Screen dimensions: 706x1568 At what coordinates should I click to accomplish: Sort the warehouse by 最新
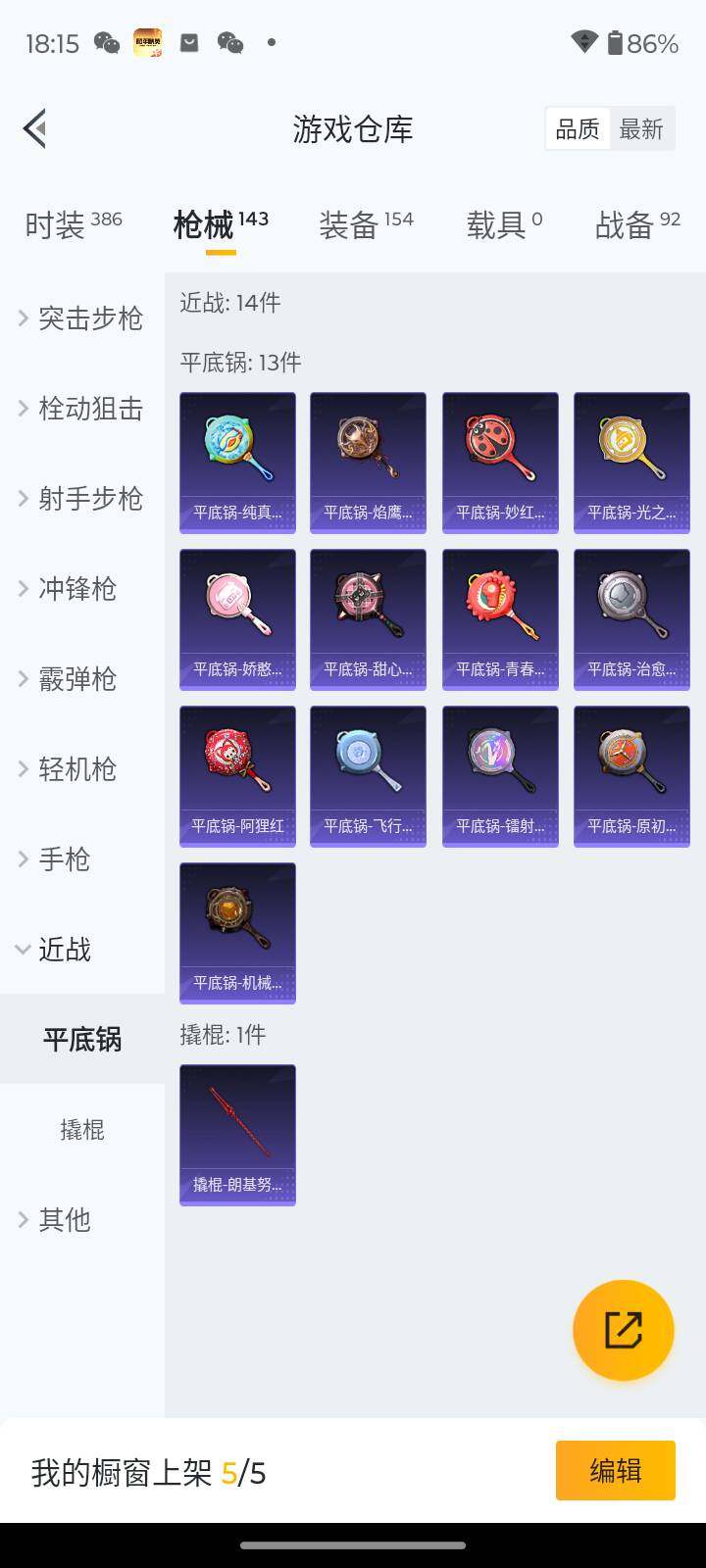pyautogui.click(x=641, y=128)
